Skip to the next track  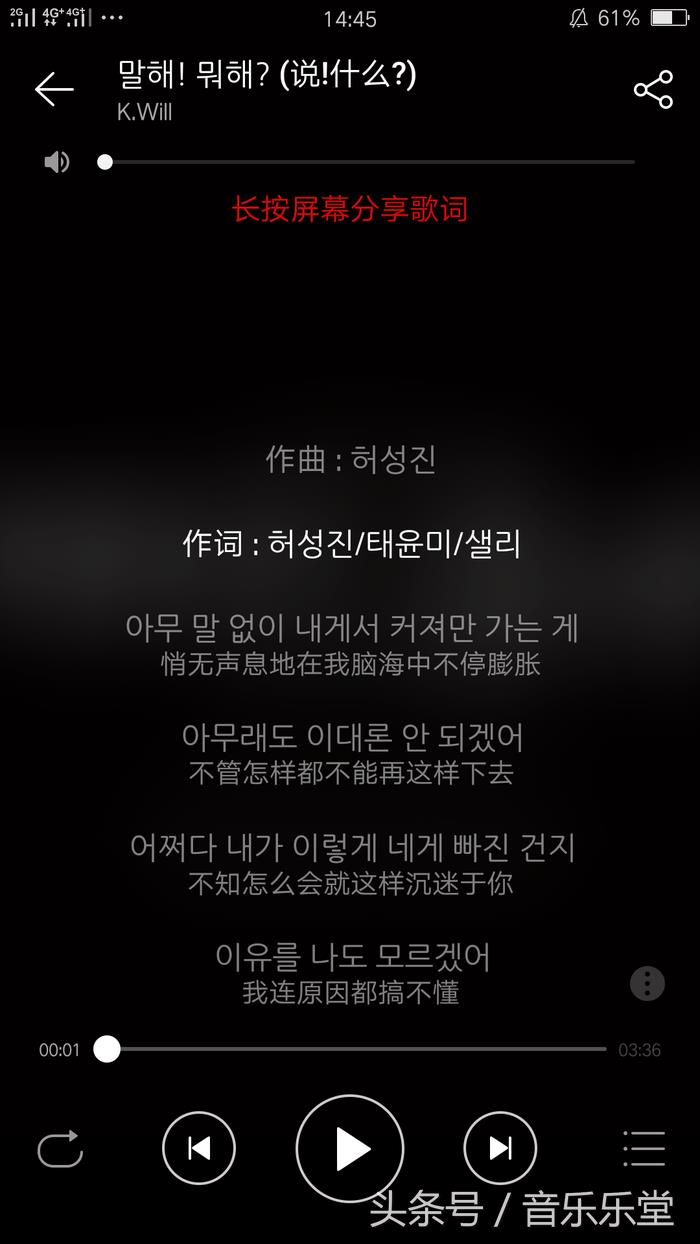click(500, 1148)
